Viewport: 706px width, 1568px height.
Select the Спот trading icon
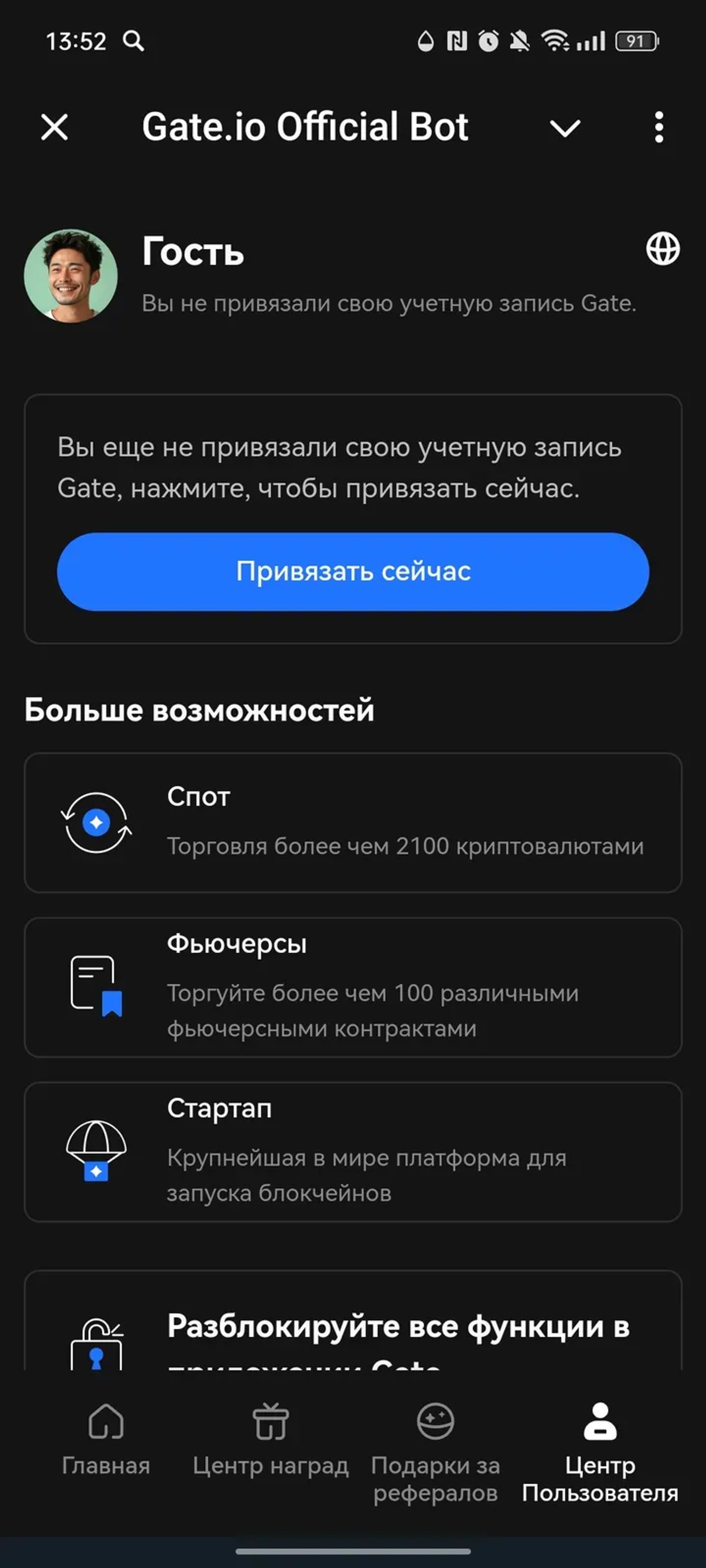(96, 822)
